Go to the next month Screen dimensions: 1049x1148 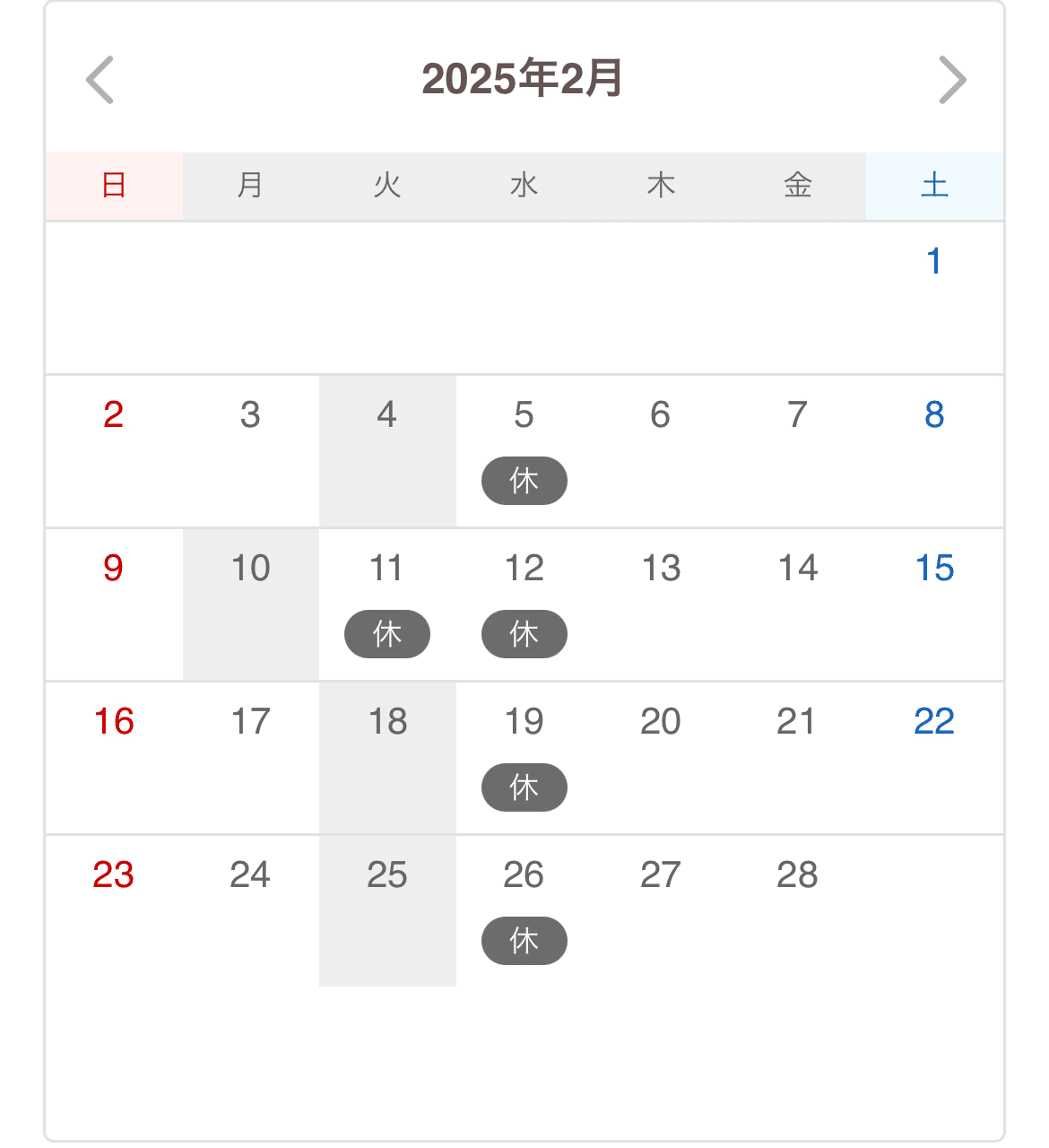[952, 80]
